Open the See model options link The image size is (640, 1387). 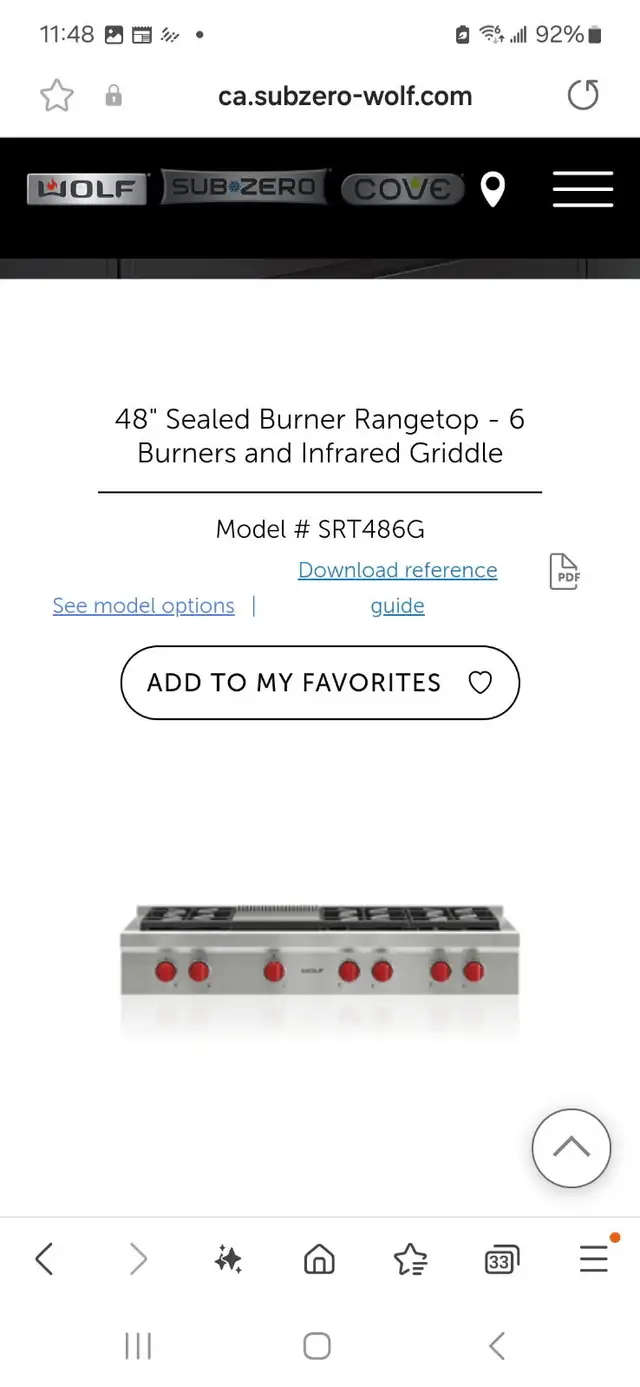[144, 606]
